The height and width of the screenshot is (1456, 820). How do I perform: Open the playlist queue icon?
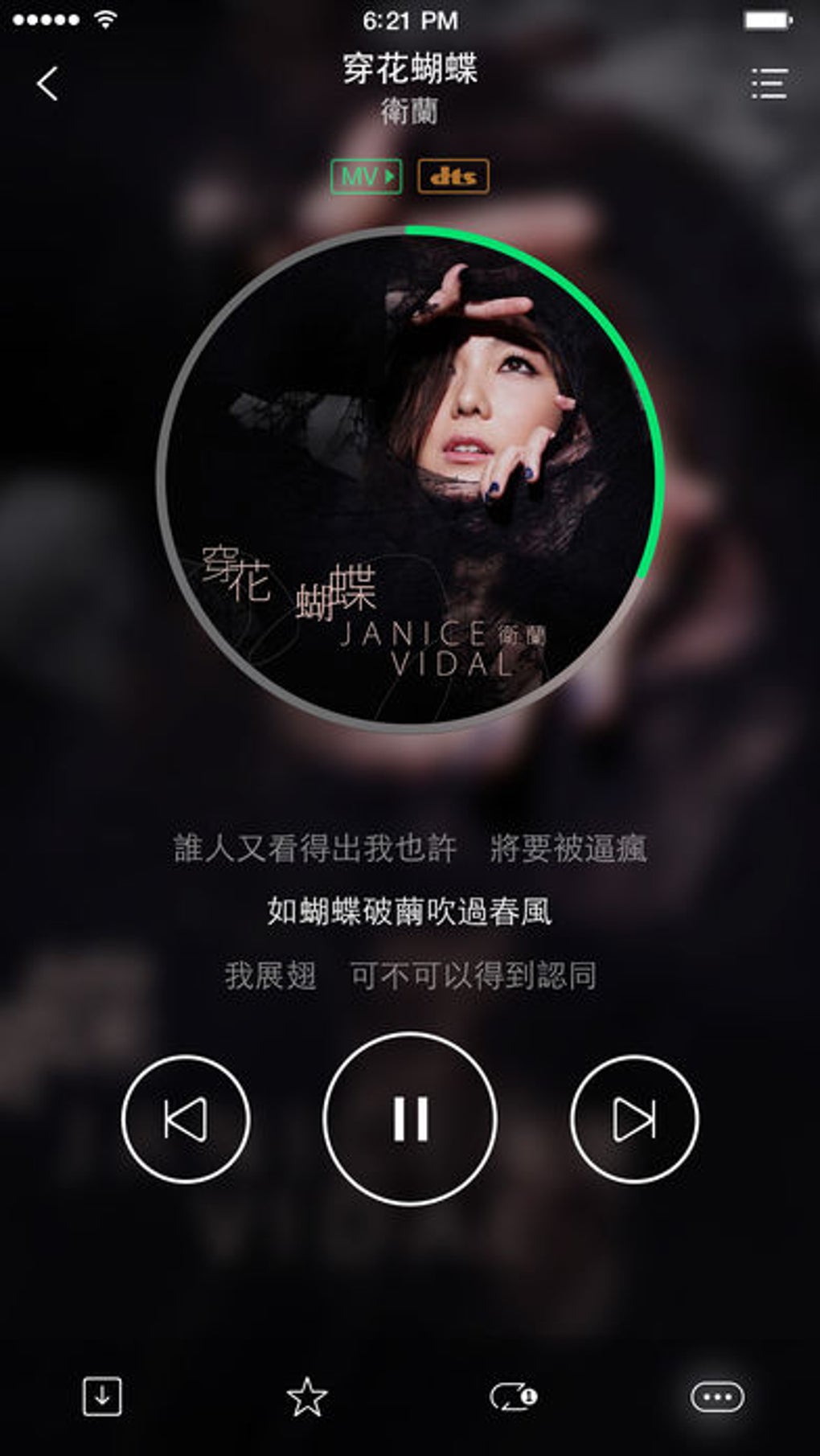pos(769,84)
